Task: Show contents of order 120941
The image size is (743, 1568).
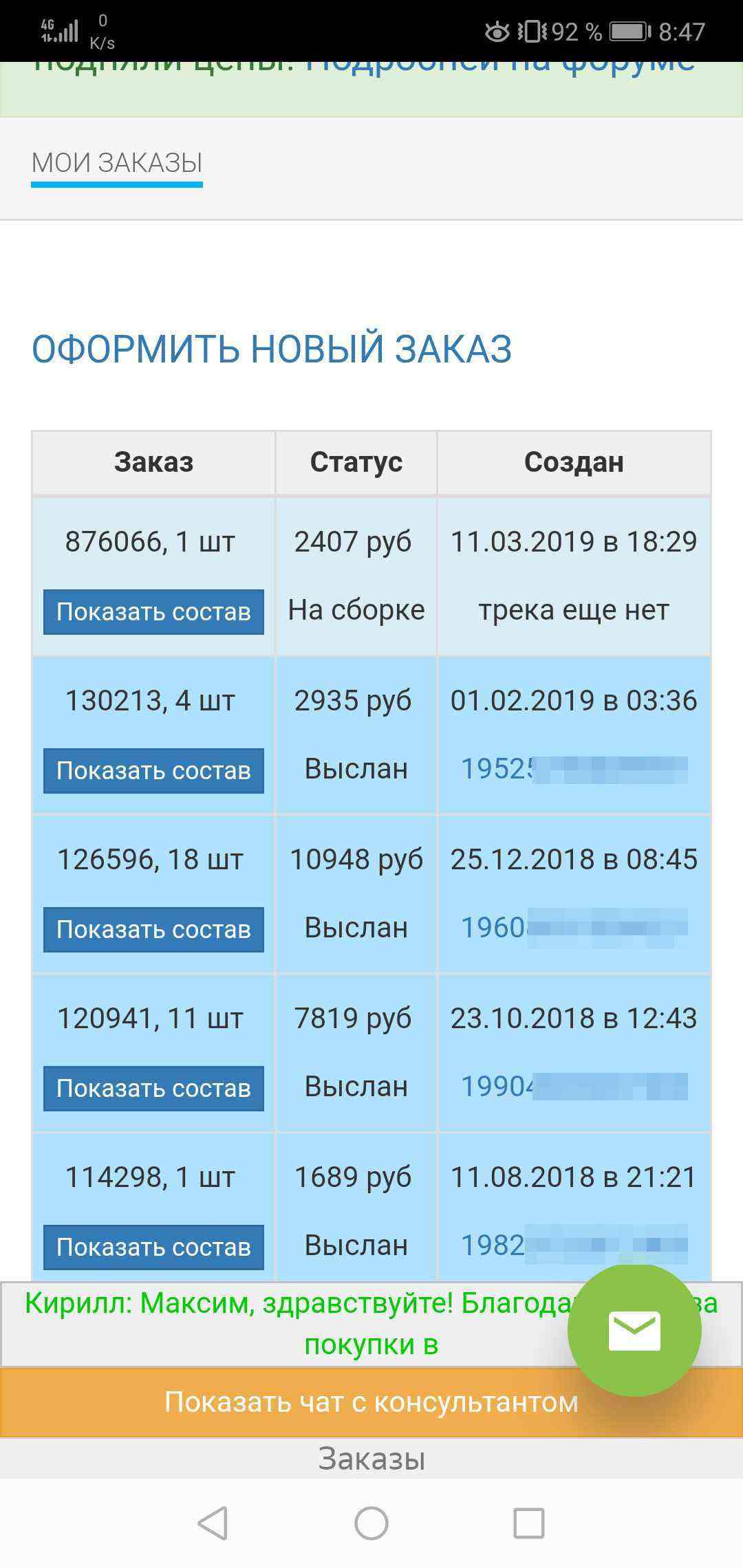Action: [x=153, y=1088]
